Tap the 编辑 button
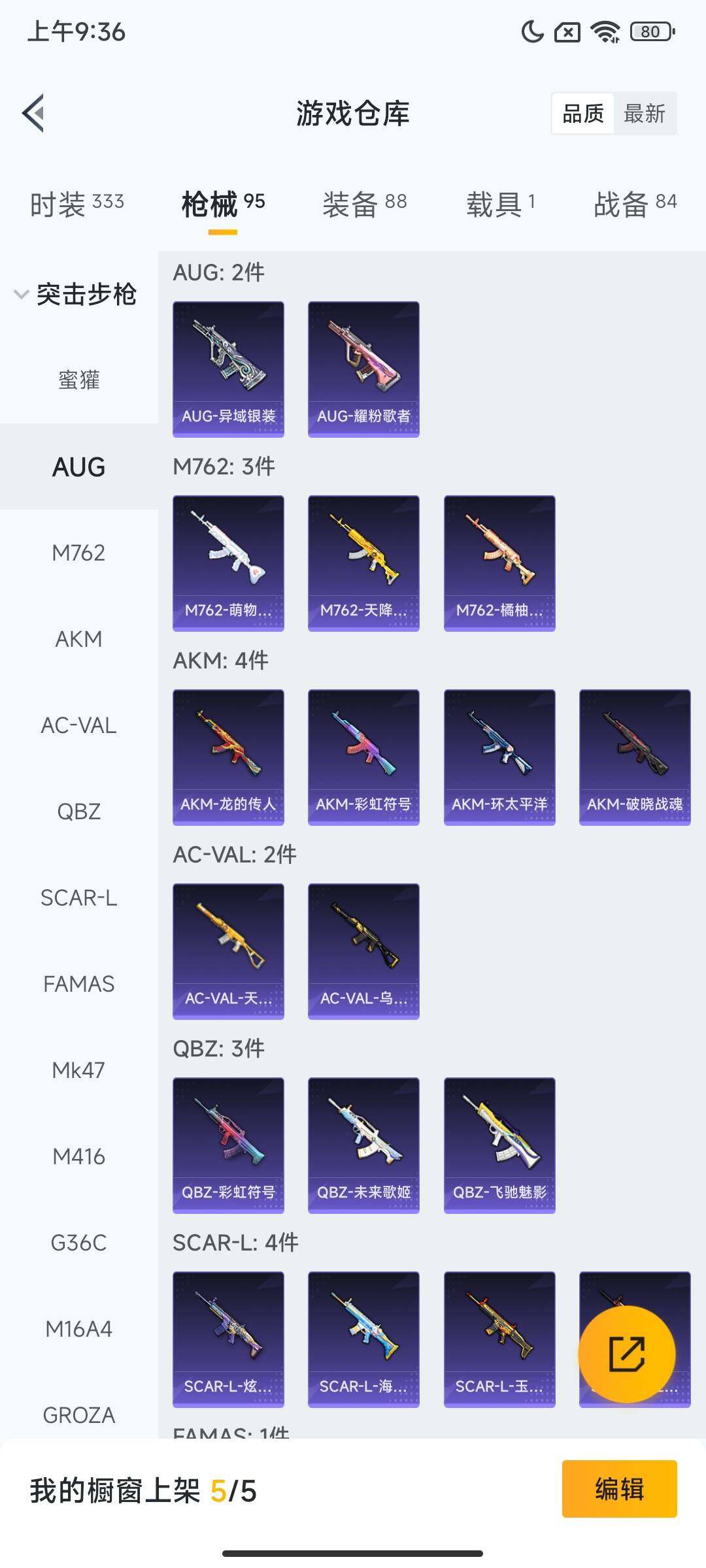 click(x=619, y=1489)
